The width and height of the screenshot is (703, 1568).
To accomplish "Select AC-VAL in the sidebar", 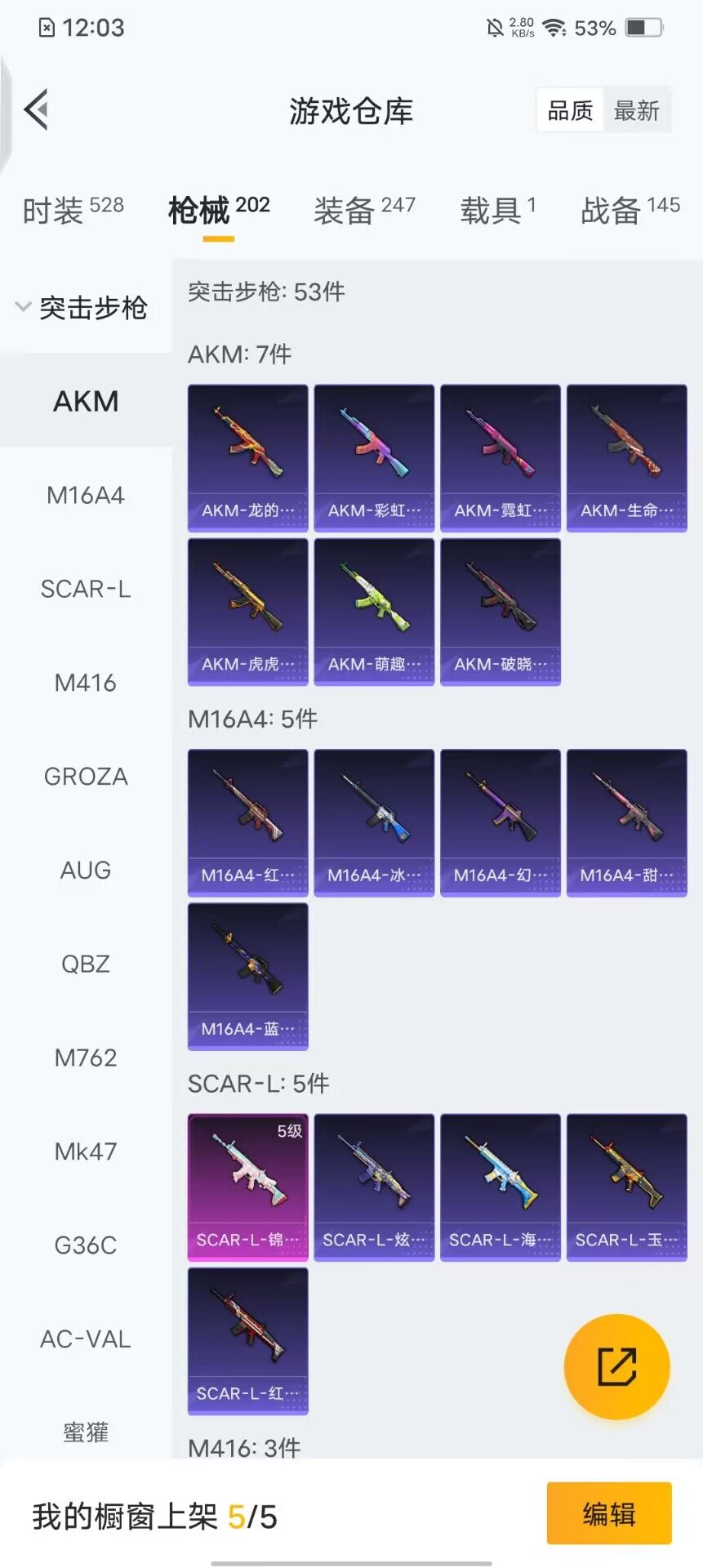I will (86, 1339).
